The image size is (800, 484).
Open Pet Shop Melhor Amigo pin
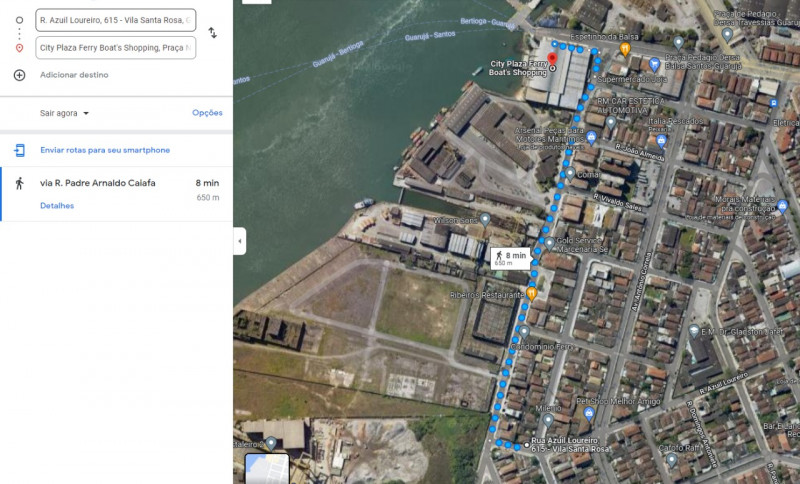[x=590, y=414]
